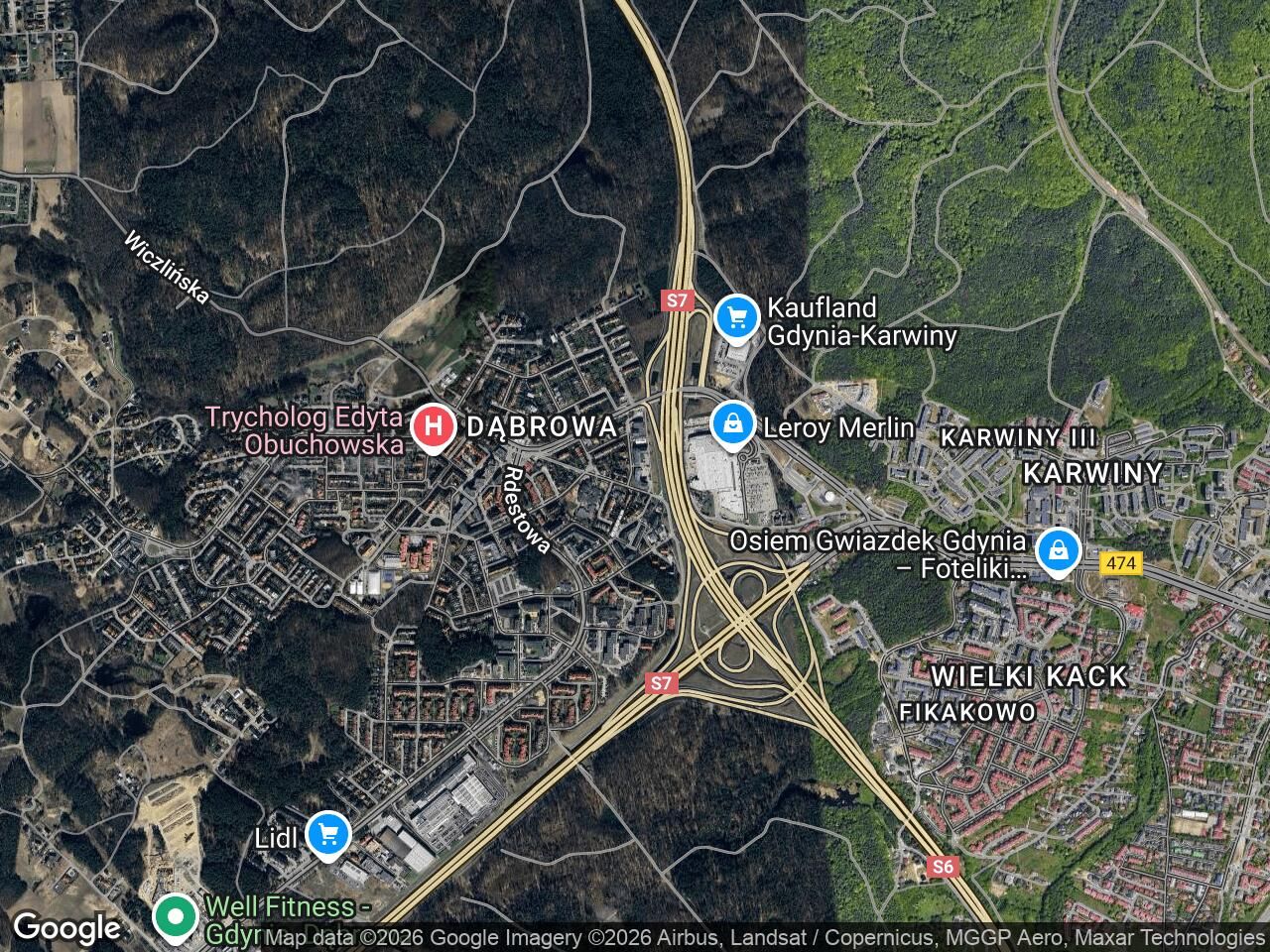Open the Kaufland Gdynia-Karwiny shopping pin
1270x952 pixels.
click(x=736, y=318)
